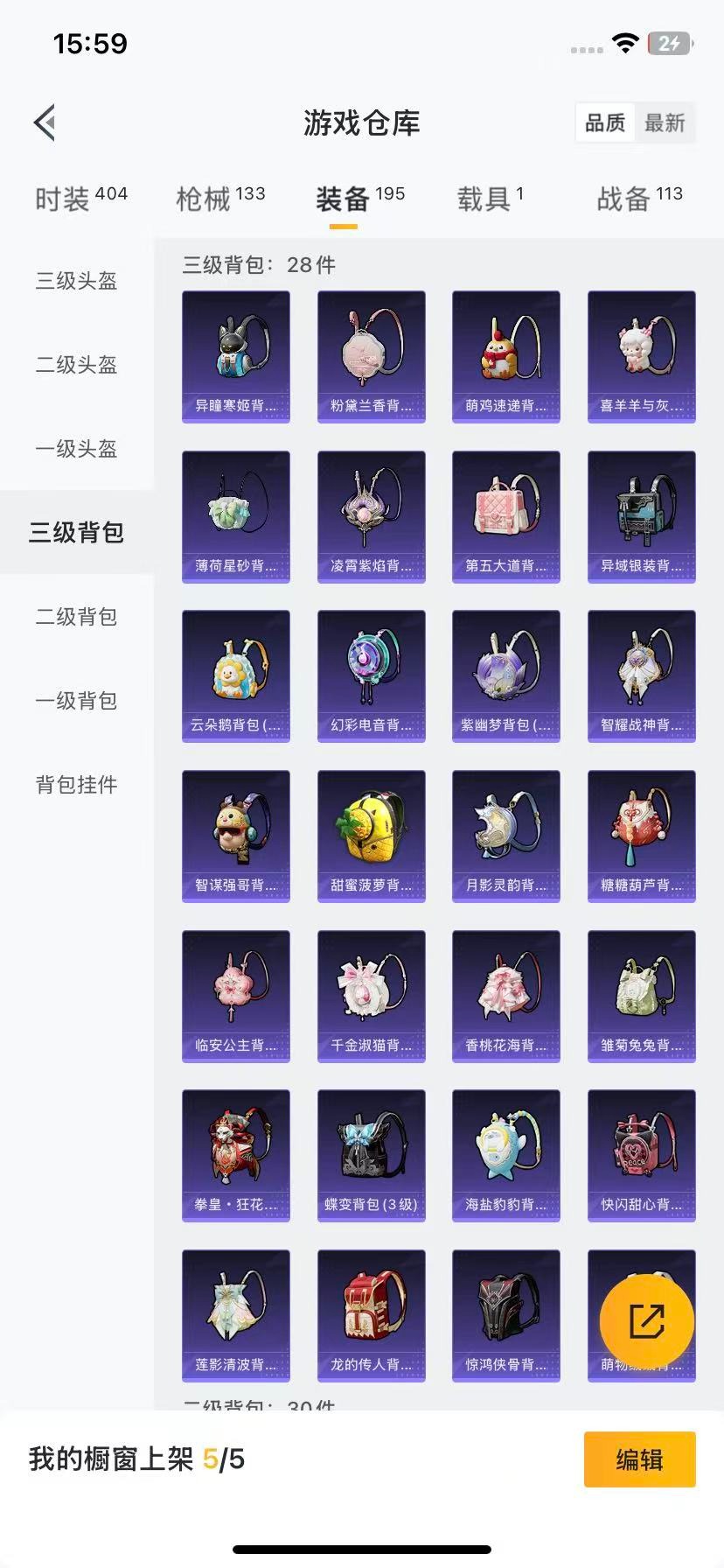Tap the back arrow icon
This screenshot has width=724, height=1568.
(45, 122)
